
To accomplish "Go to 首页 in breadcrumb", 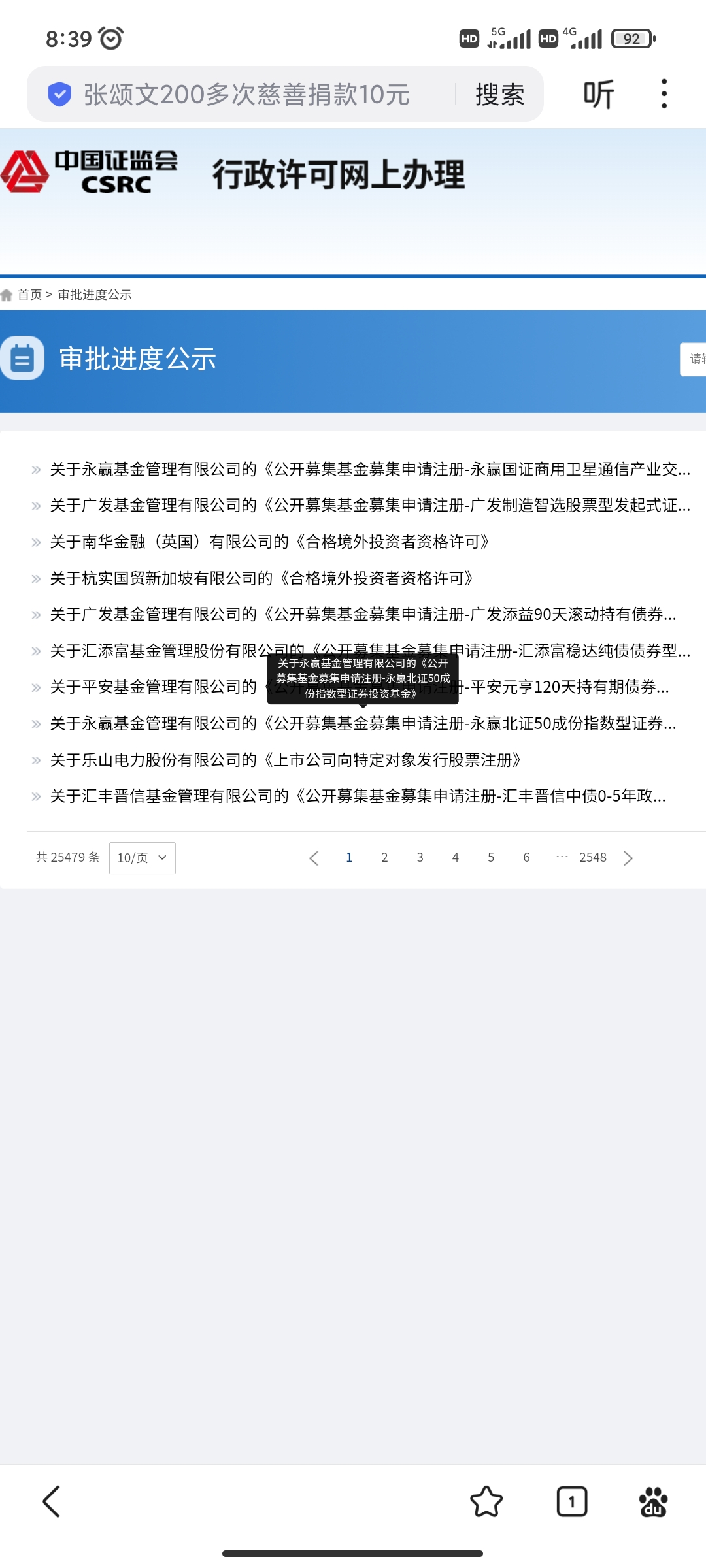I will pyautogui.click(x=29, y=295).
